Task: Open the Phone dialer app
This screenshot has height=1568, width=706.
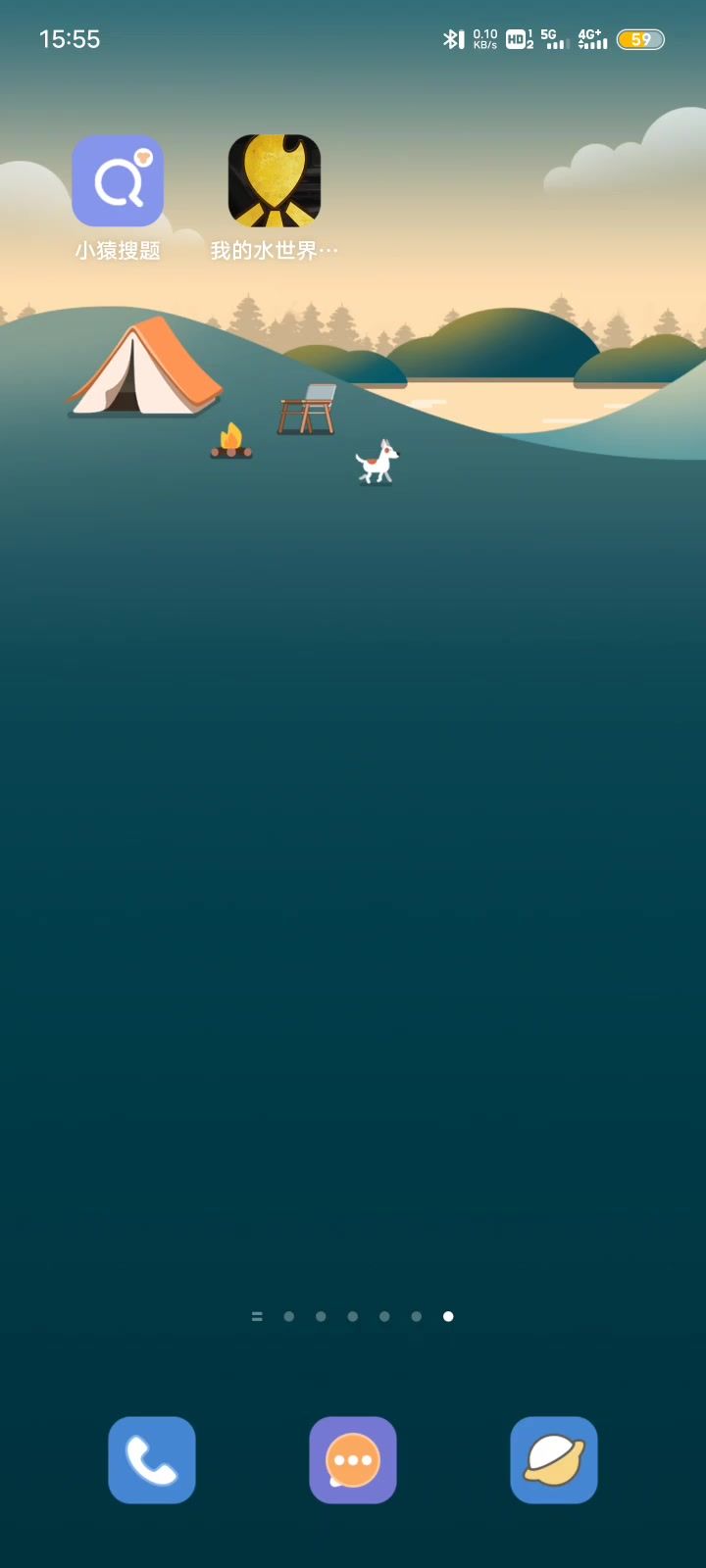Action: tap(152, 1459)
